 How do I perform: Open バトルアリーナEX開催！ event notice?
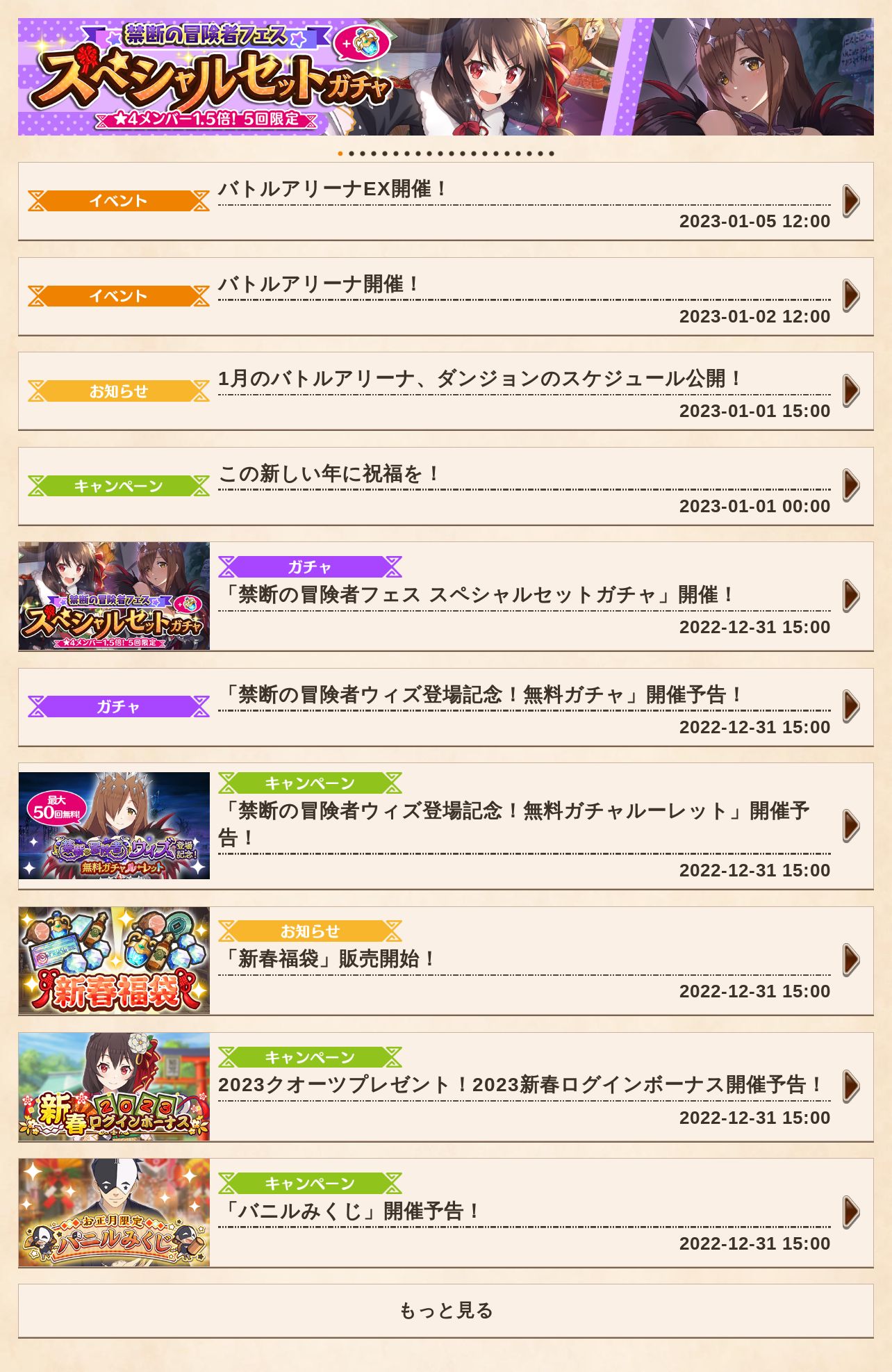445,202
